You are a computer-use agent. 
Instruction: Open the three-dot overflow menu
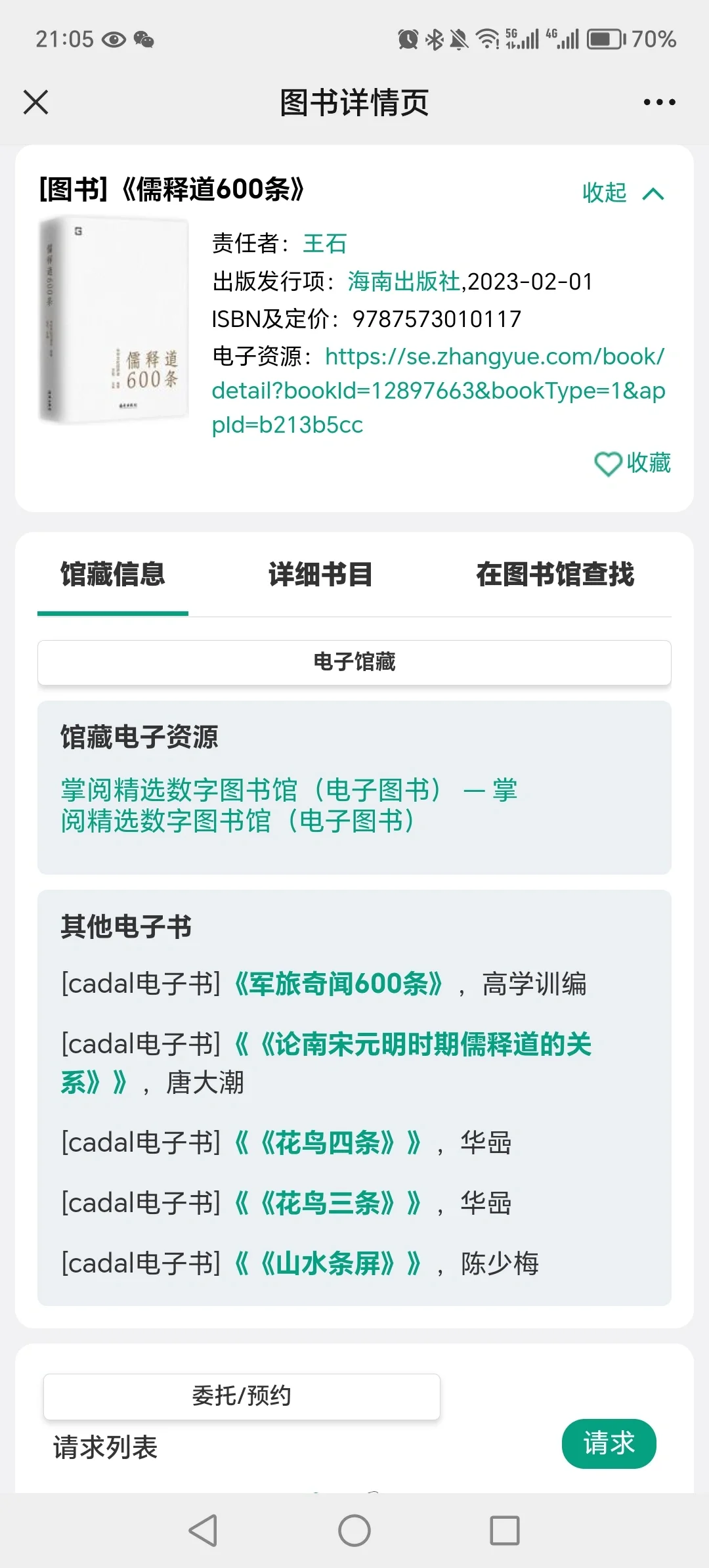(659, 102)
